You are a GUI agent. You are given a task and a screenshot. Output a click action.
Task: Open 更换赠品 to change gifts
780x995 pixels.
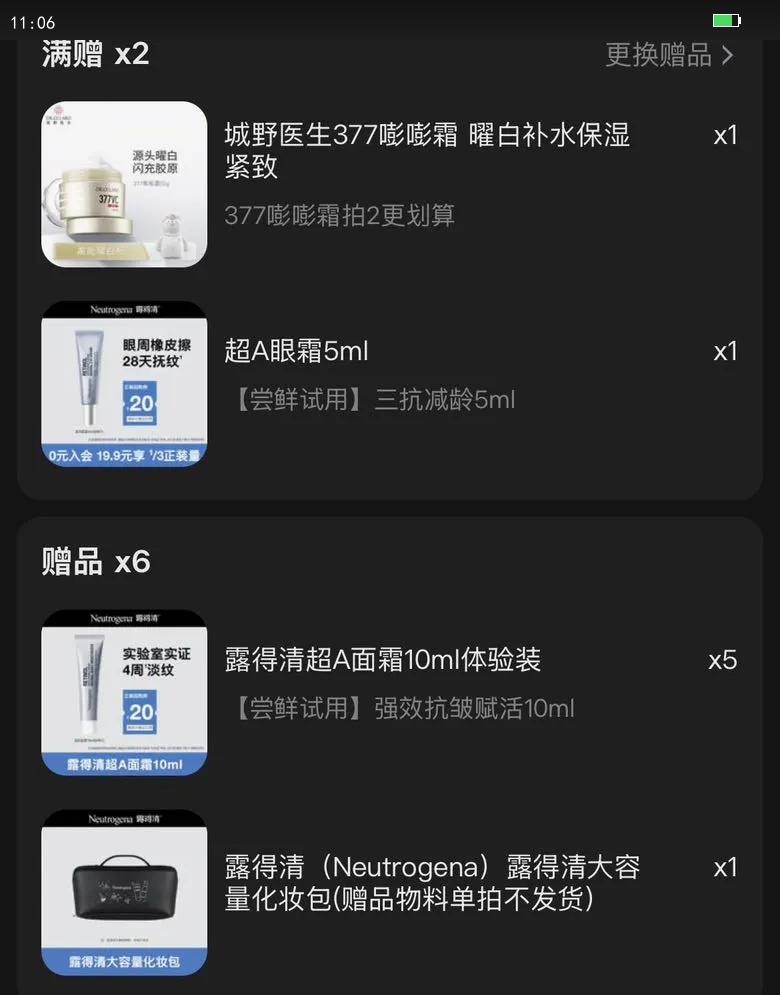[x=660, y=55]
